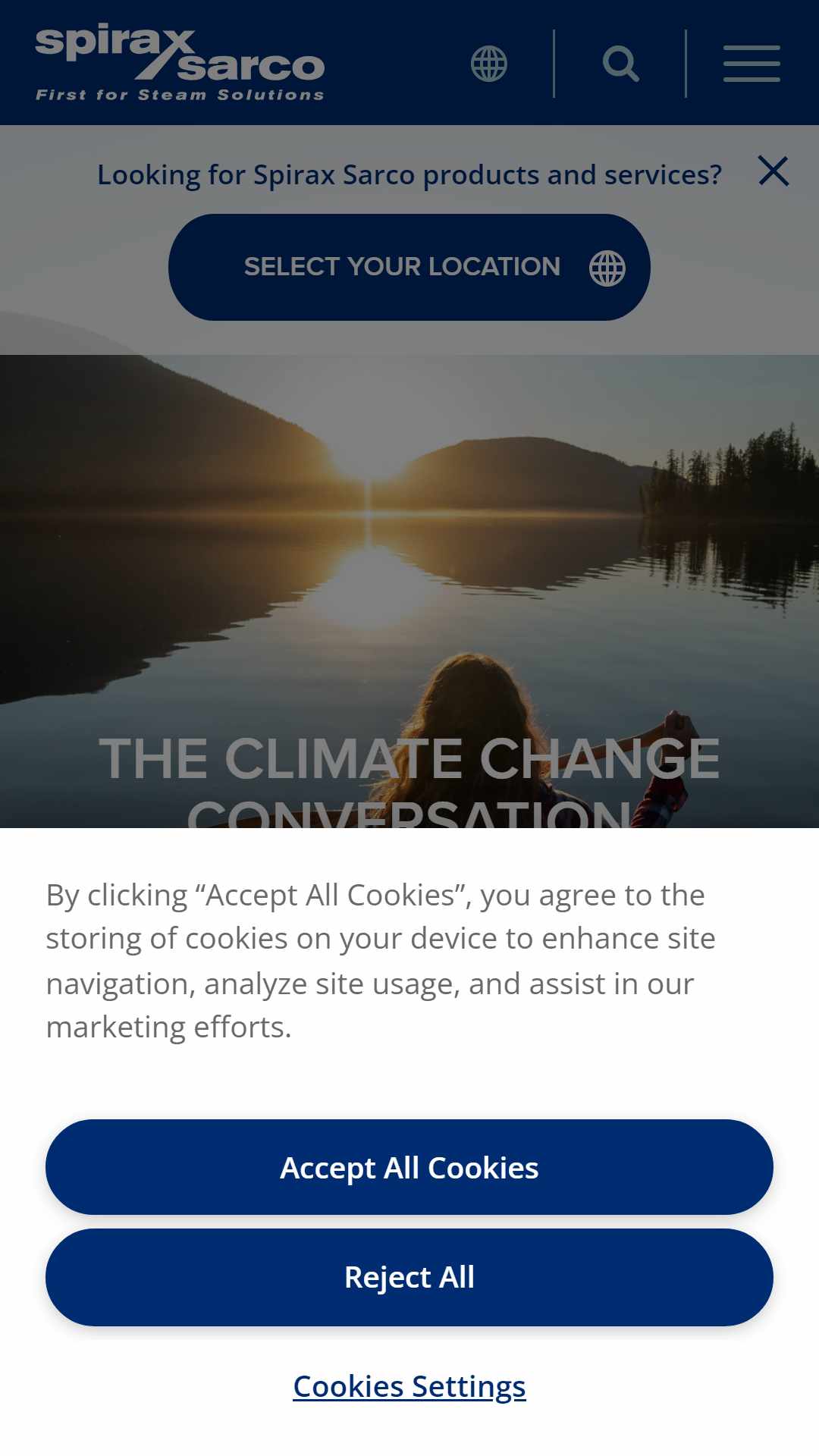Accept All Cookies

pyautogui.click(x=409, y=1167)
